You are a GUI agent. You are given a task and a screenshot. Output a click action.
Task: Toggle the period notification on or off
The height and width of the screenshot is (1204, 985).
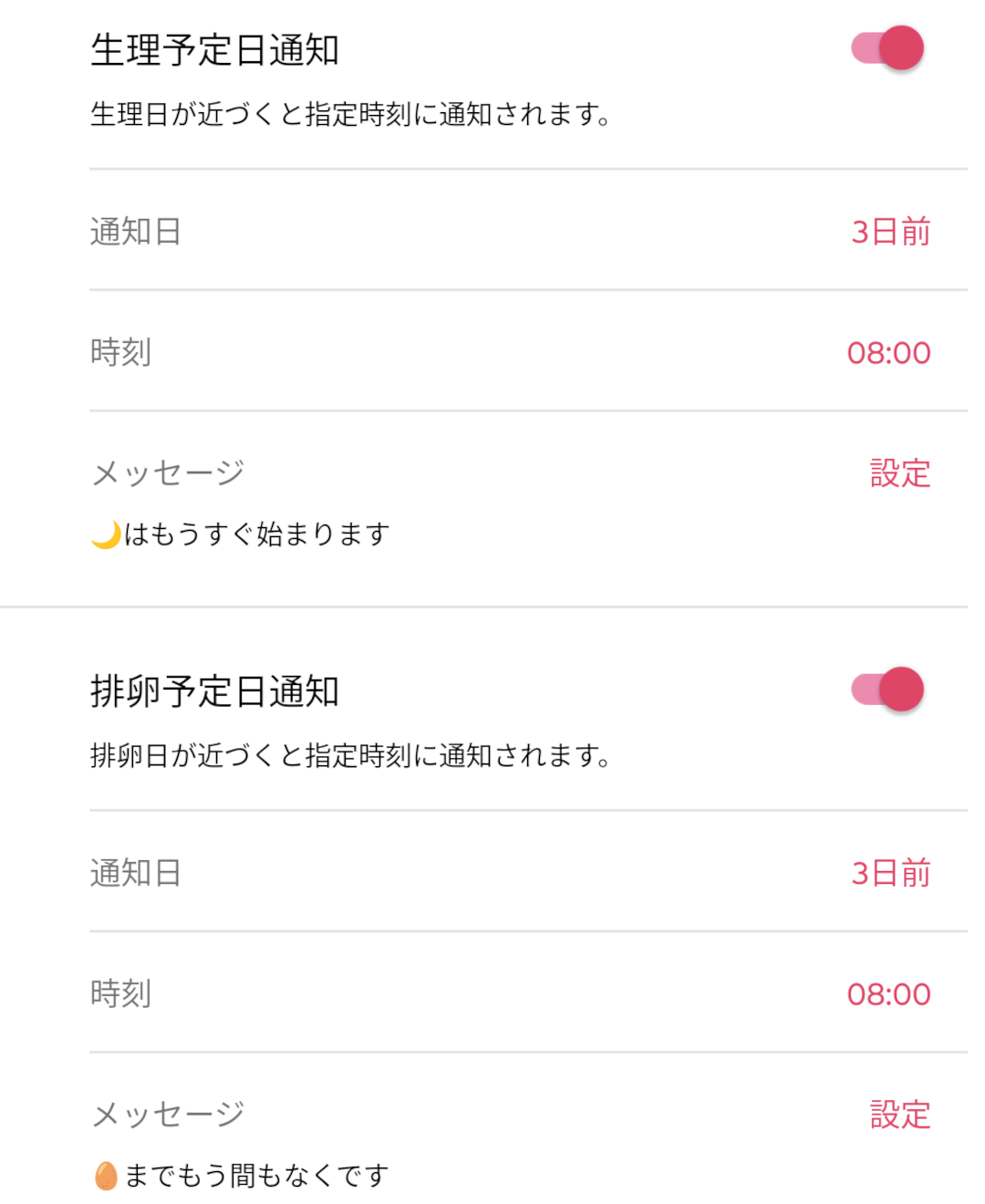tap(889, 47)
